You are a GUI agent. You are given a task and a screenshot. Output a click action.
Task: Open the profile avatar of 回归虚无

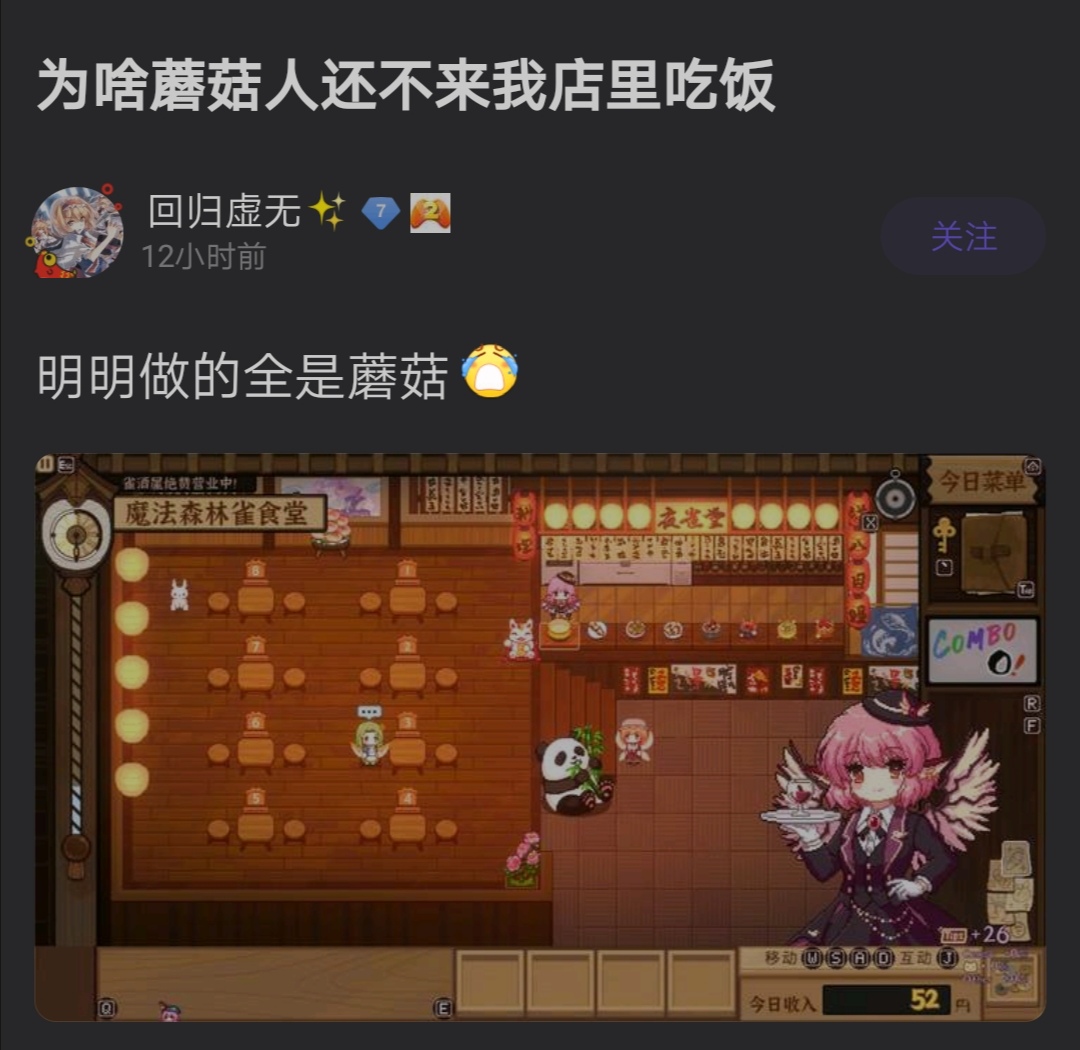tap(78, 232)
